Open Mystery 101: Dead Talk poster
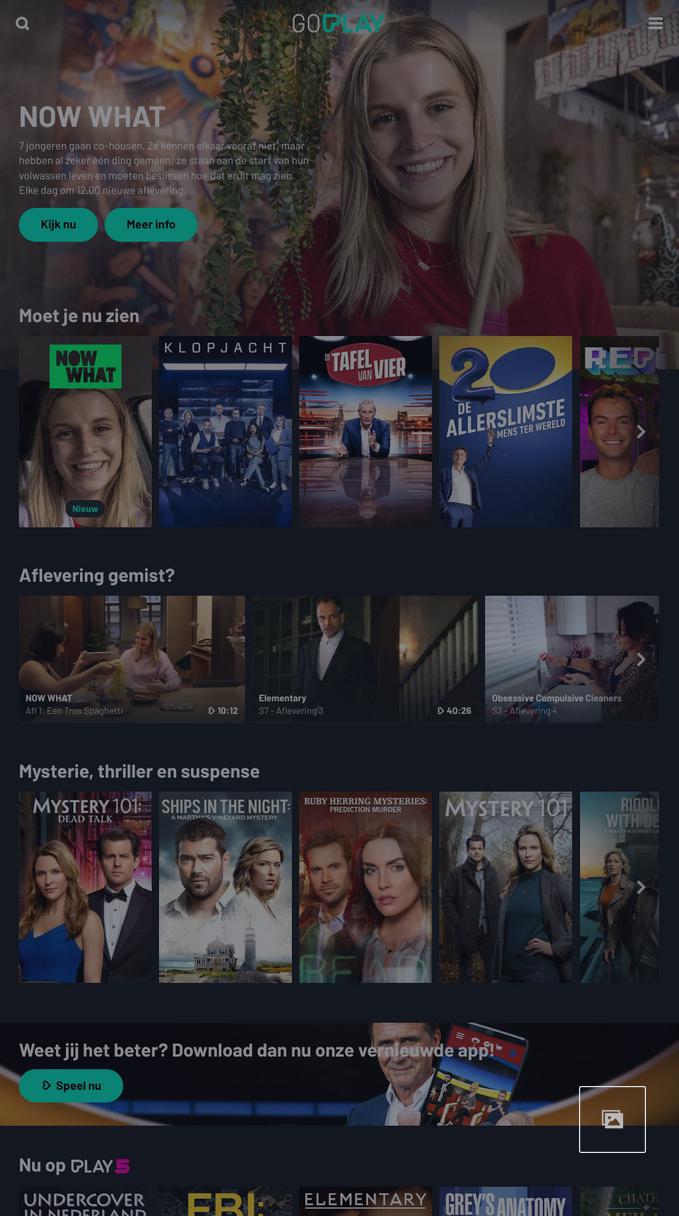Image resolution: width=679 pixels, height=1216 pixels. 85,887
